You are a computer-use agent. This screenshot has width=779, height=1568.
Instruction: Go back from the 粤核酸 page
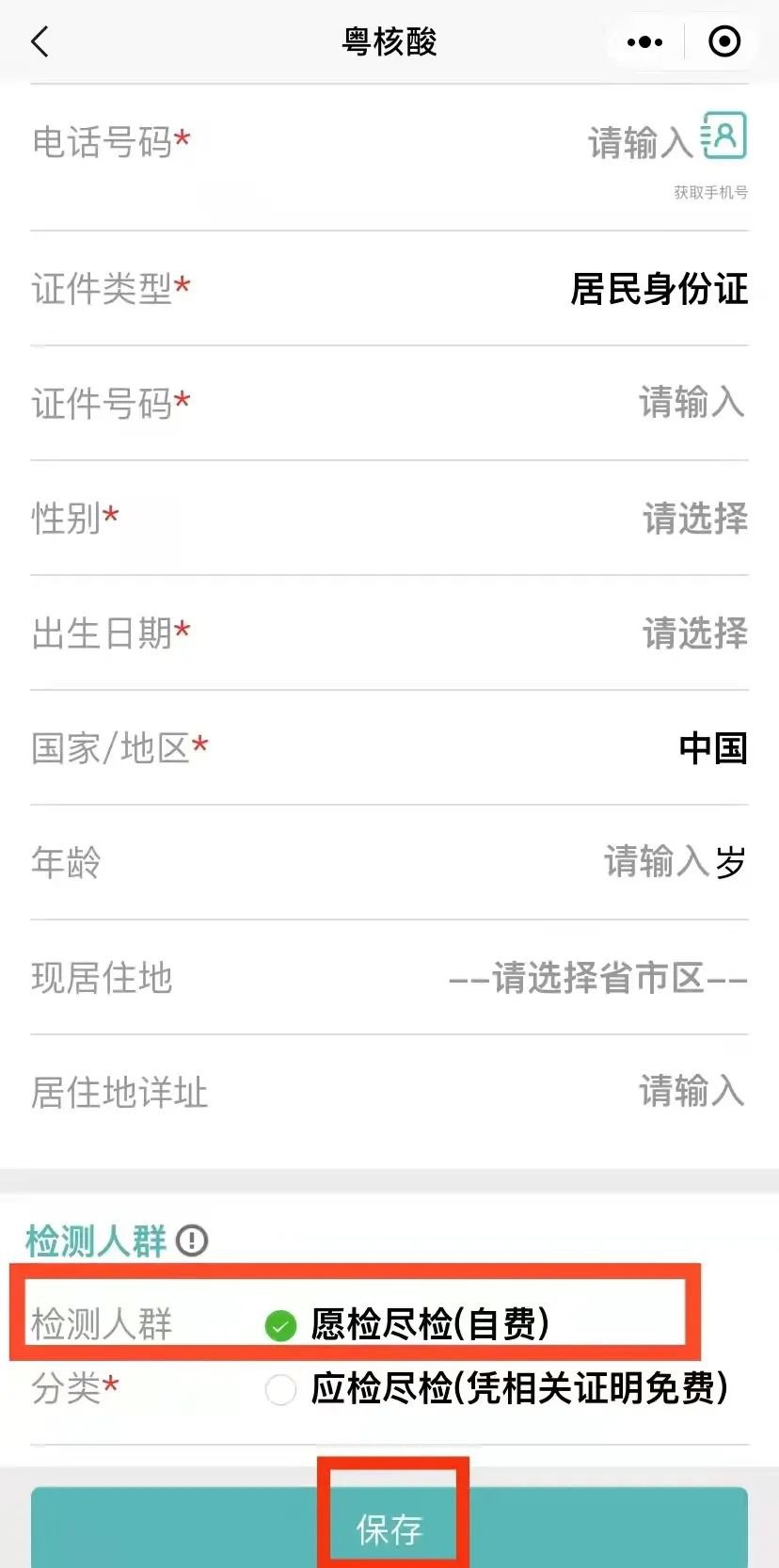coord(40,42)
